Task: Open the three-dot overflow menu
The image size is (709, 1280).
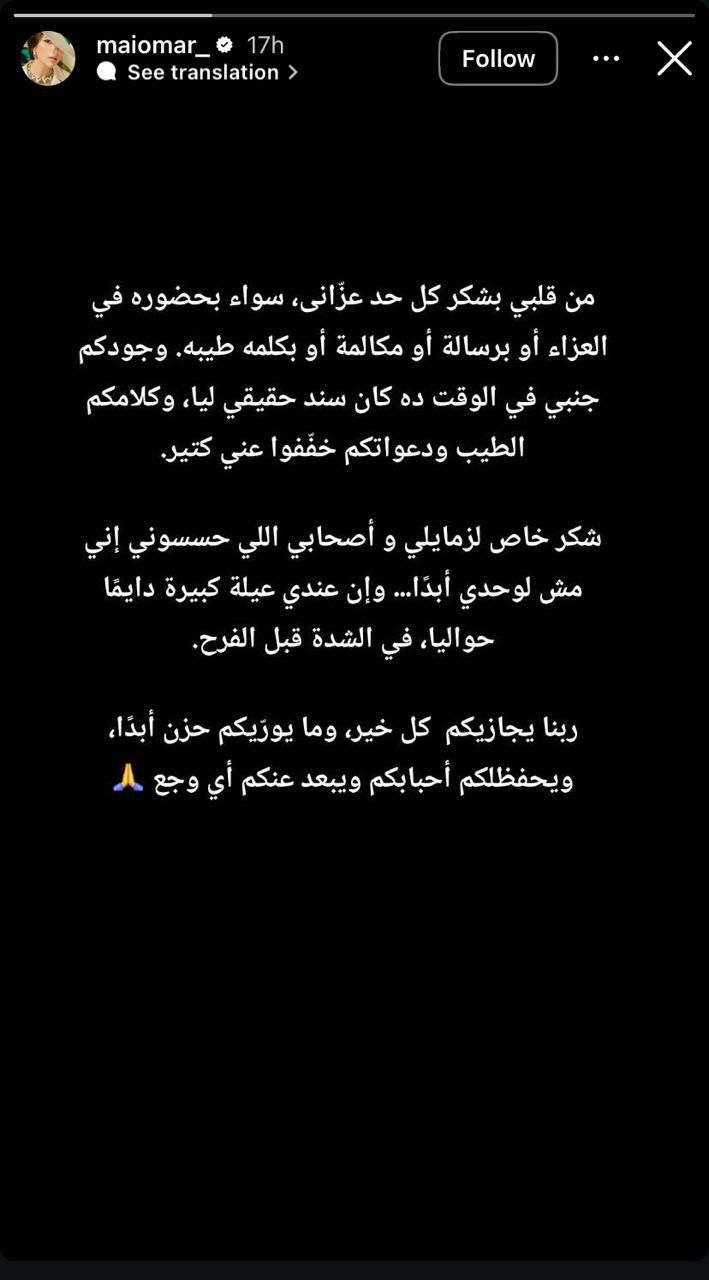Action: [x=606, y=59]
